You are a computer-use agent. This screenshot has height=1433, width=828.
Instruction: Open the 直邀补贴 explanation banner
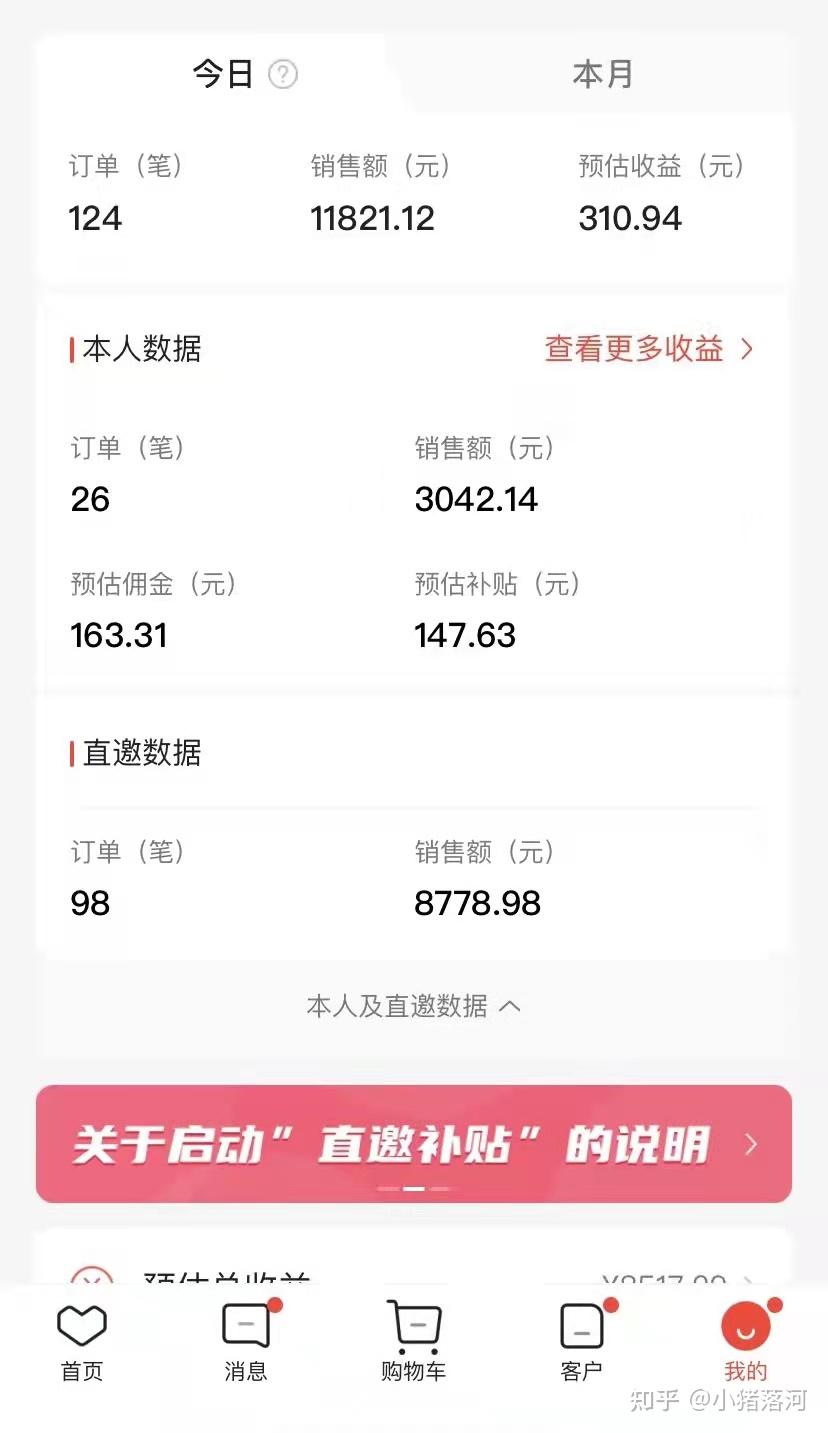pos(413,1143)
